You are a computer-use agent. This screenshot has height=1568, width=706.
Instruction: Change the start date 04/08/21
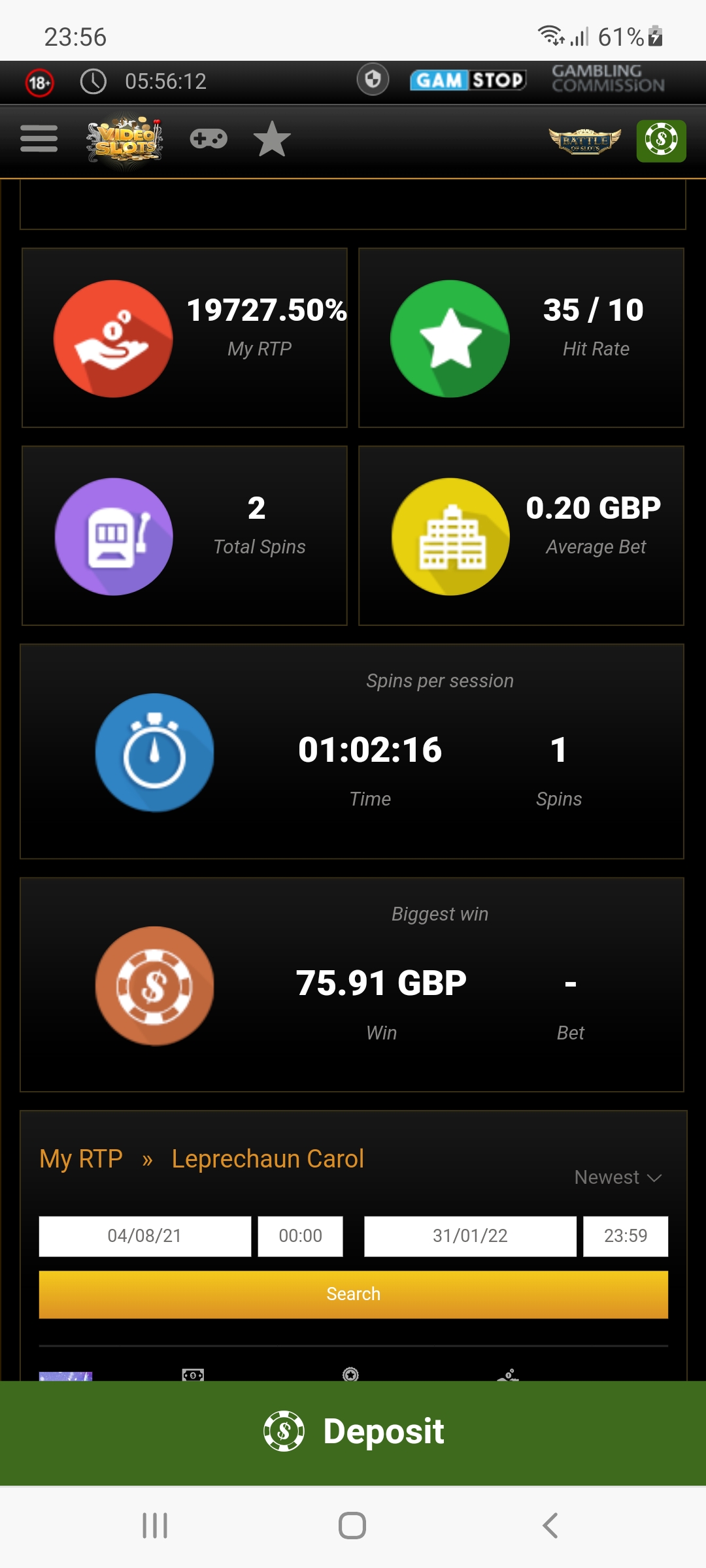144,1236
